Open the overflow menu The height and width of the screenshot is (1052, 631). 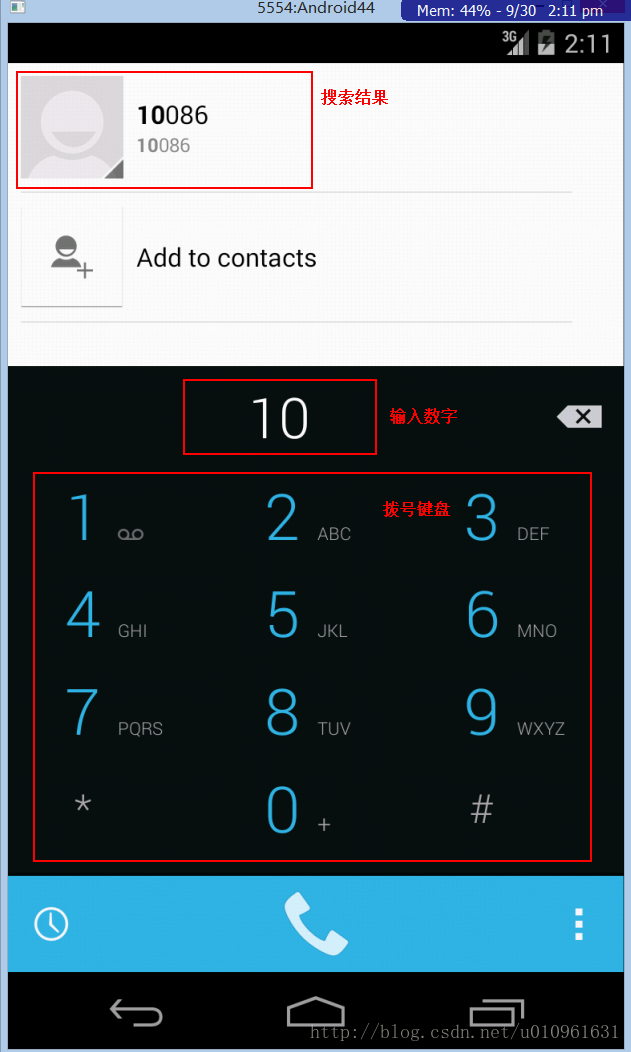tap(579, 924)
